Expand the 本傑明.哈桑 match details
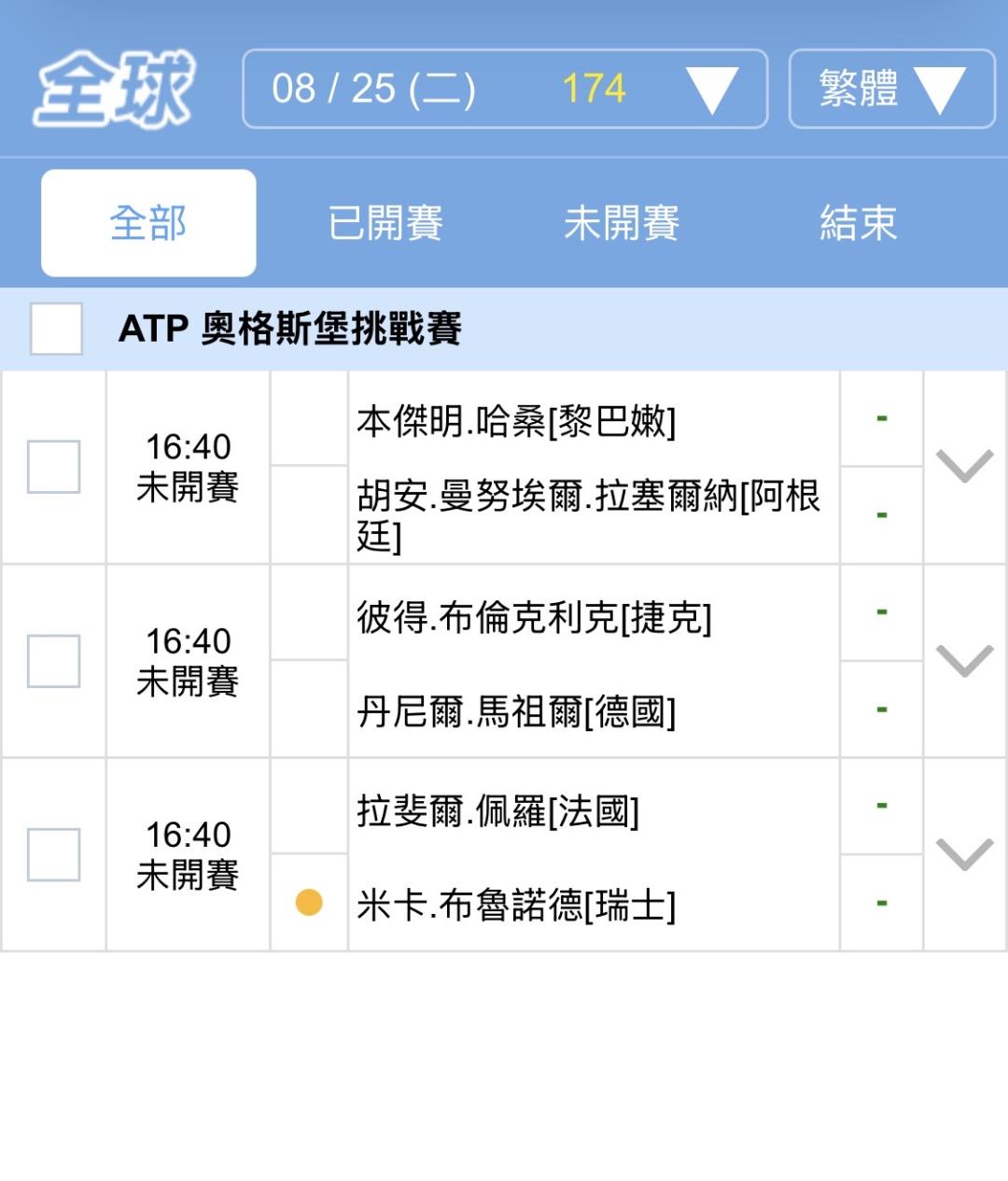Screen dimensions: 1008x1181 [x=964, y=466]
